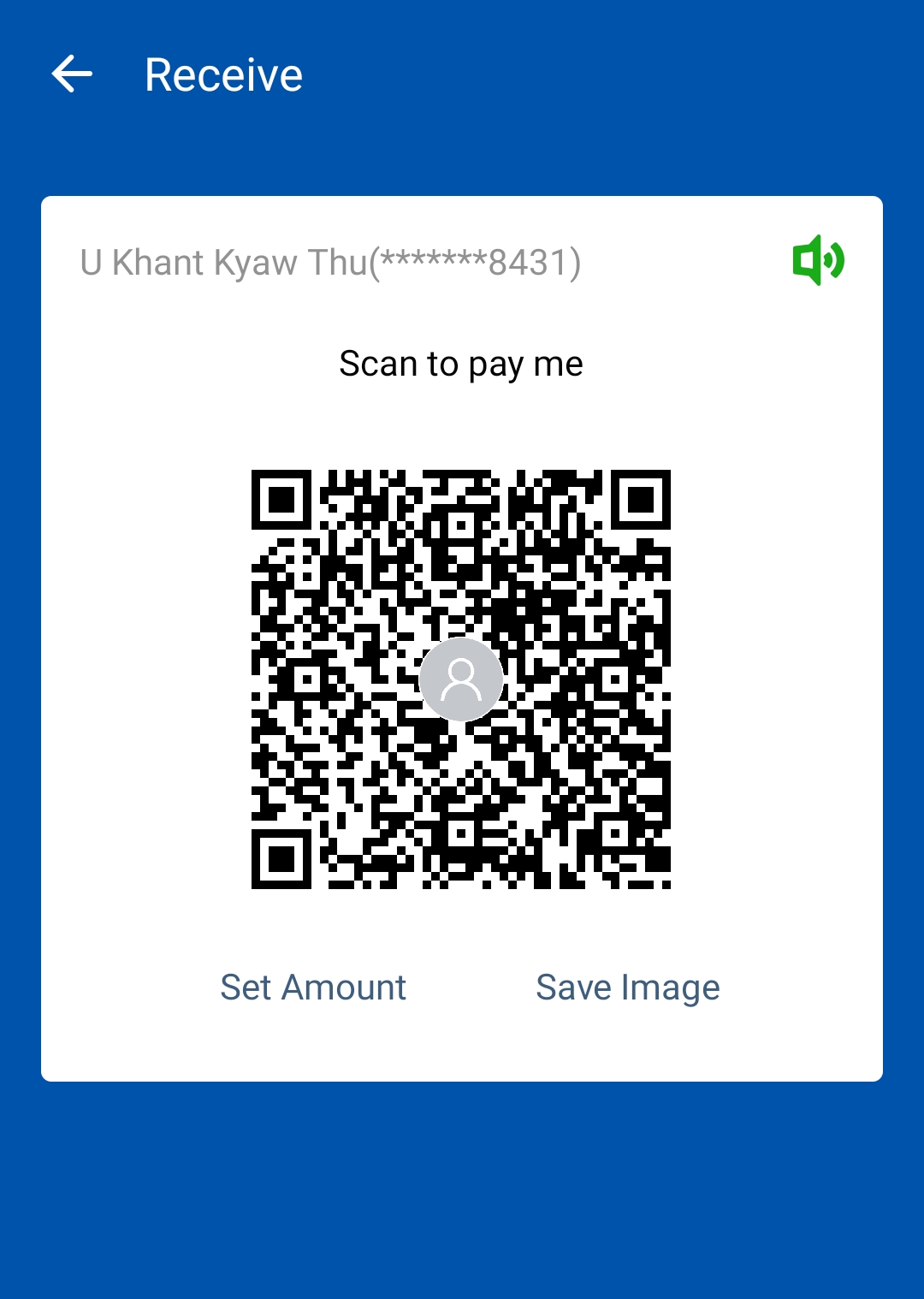The width and height of the screenshot is (924, 1299).
Task: Toggle the green speaker sound icon
Action: (818, 260)
